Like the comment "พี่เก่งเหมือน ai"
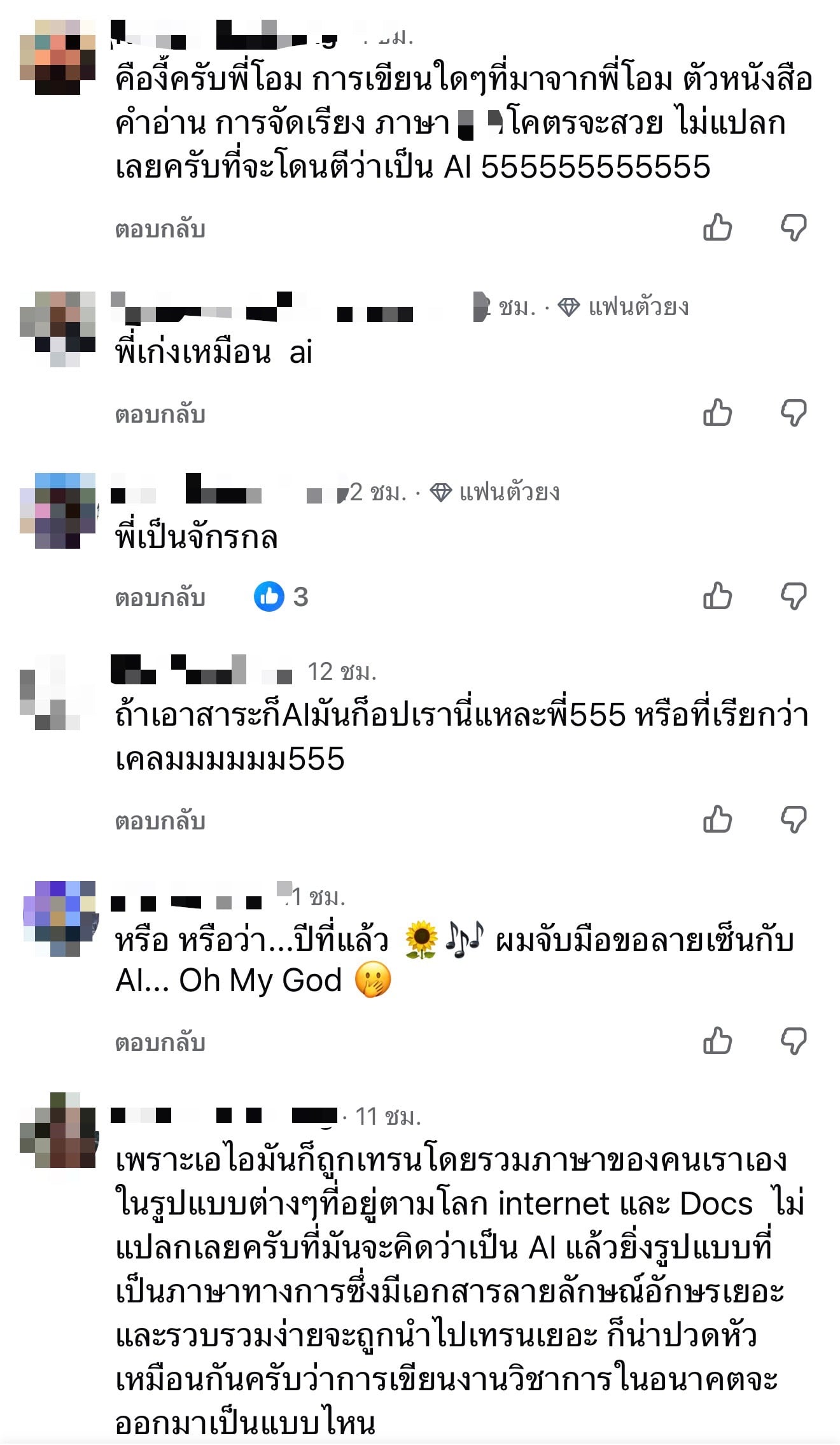This screenshot has width=840, height=1445. (718, 412)
